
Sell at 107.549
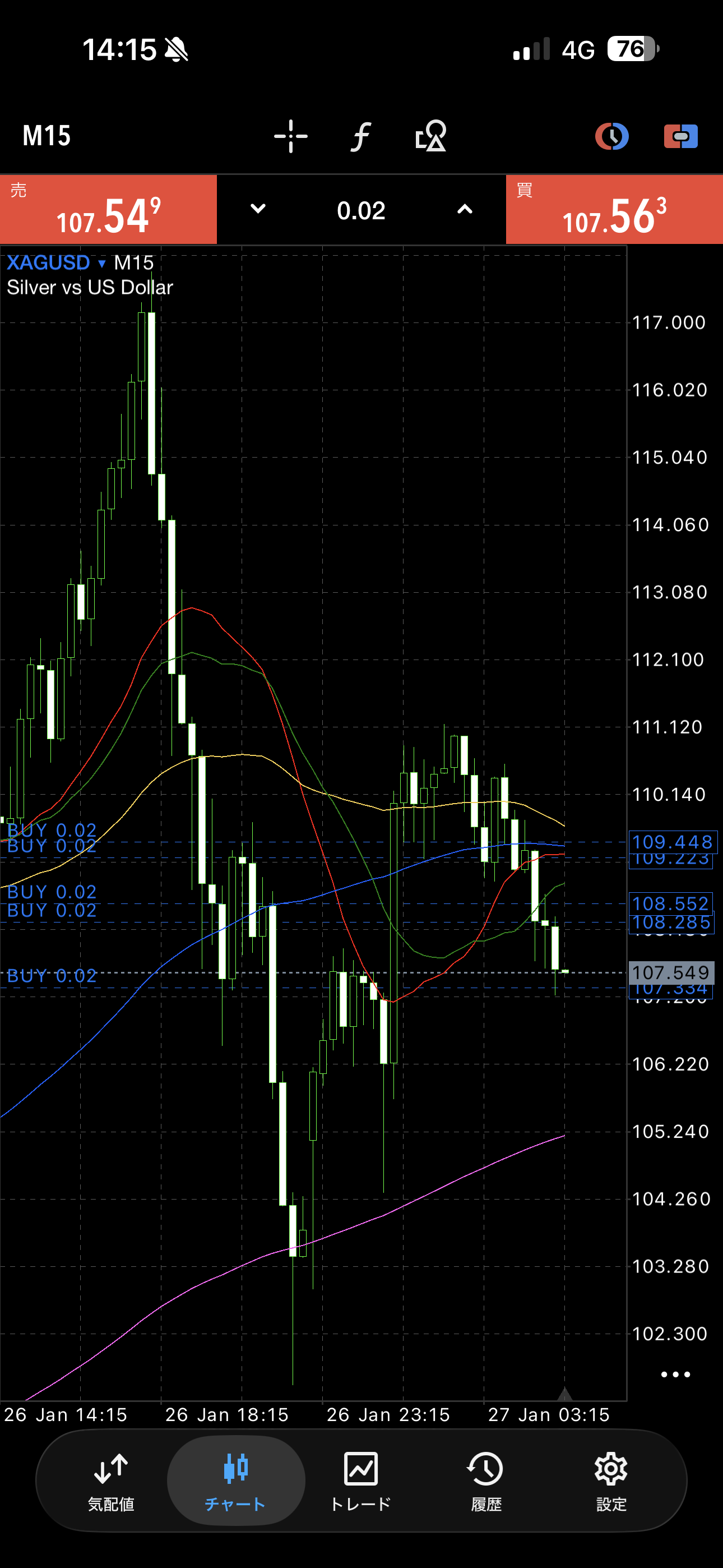pos(108,210)
